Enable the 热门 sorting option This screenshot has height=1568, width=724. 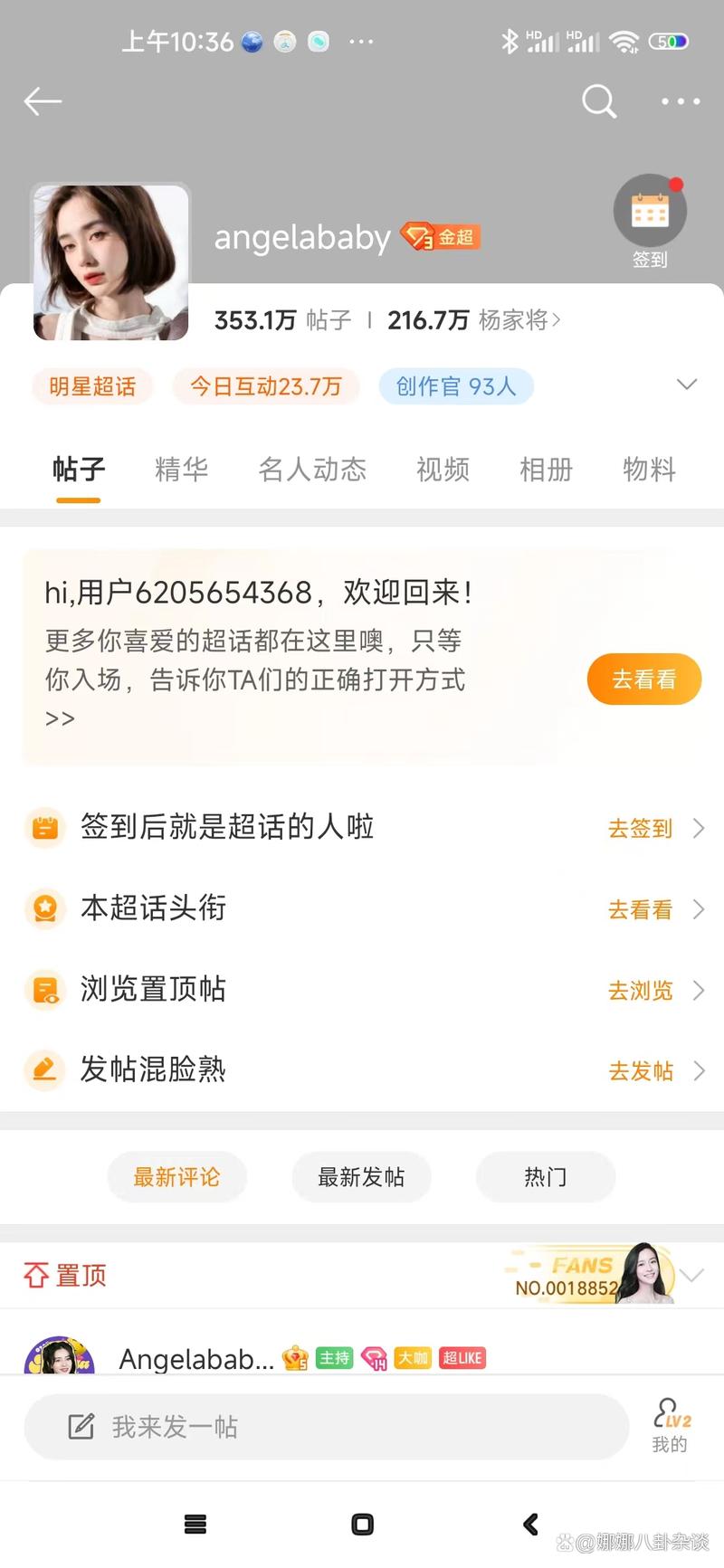coord(544,1176)
